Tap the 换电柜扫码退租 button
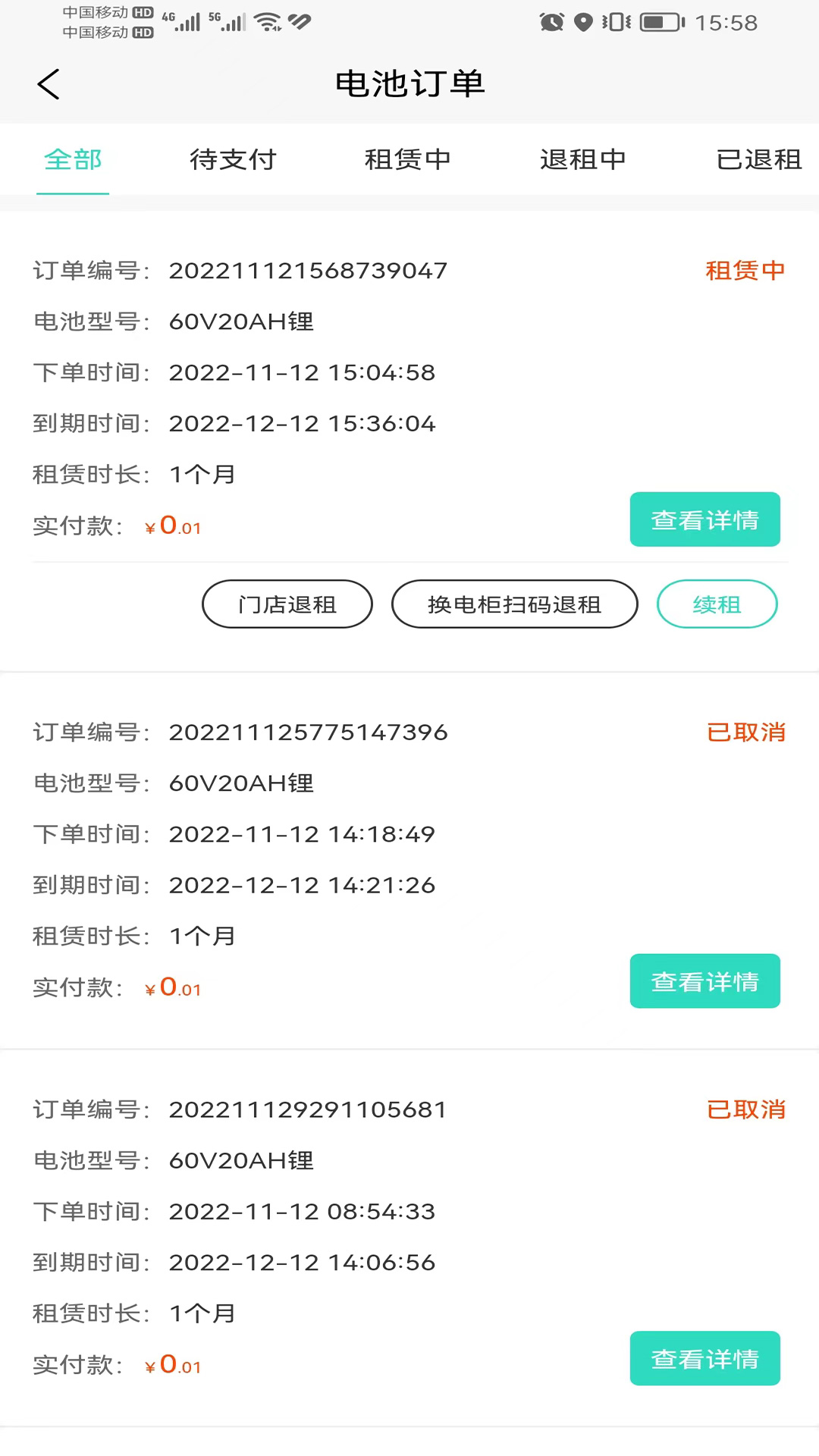This screenshot has height=1456, width=819. pos(514,604)
